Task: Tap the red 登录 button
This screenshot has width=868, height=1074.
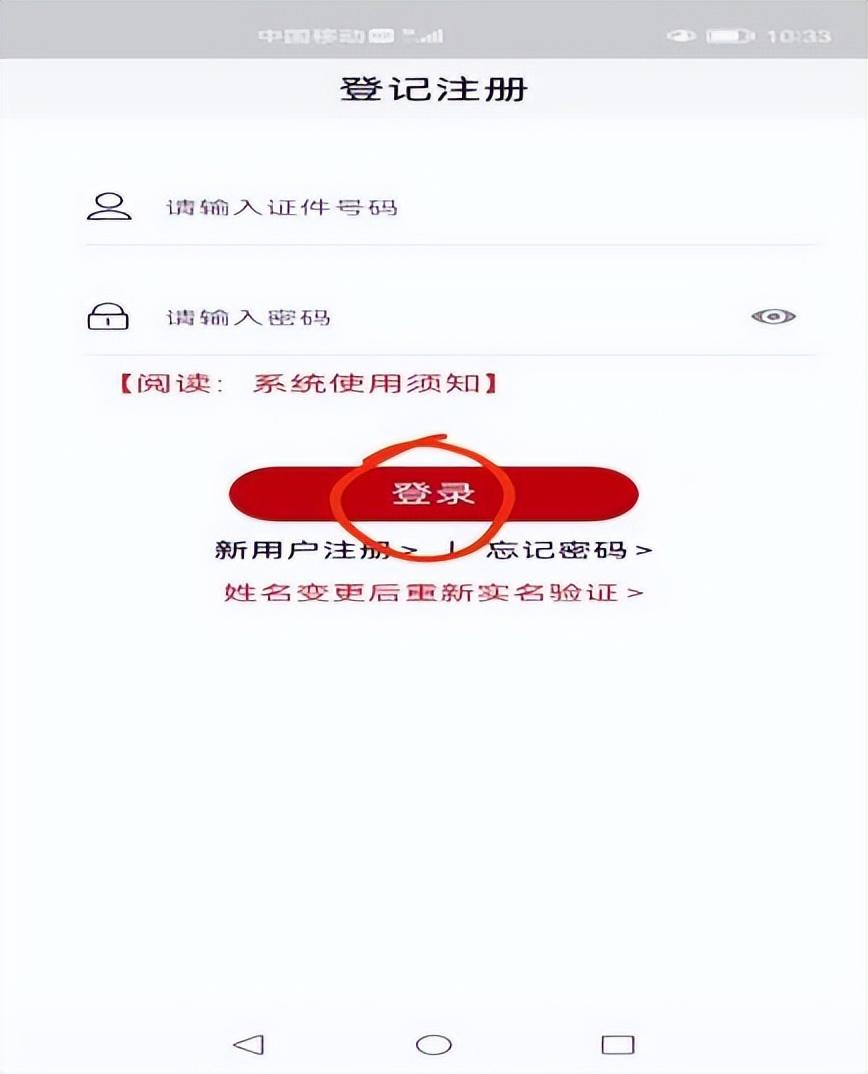Action: (433, 493)
